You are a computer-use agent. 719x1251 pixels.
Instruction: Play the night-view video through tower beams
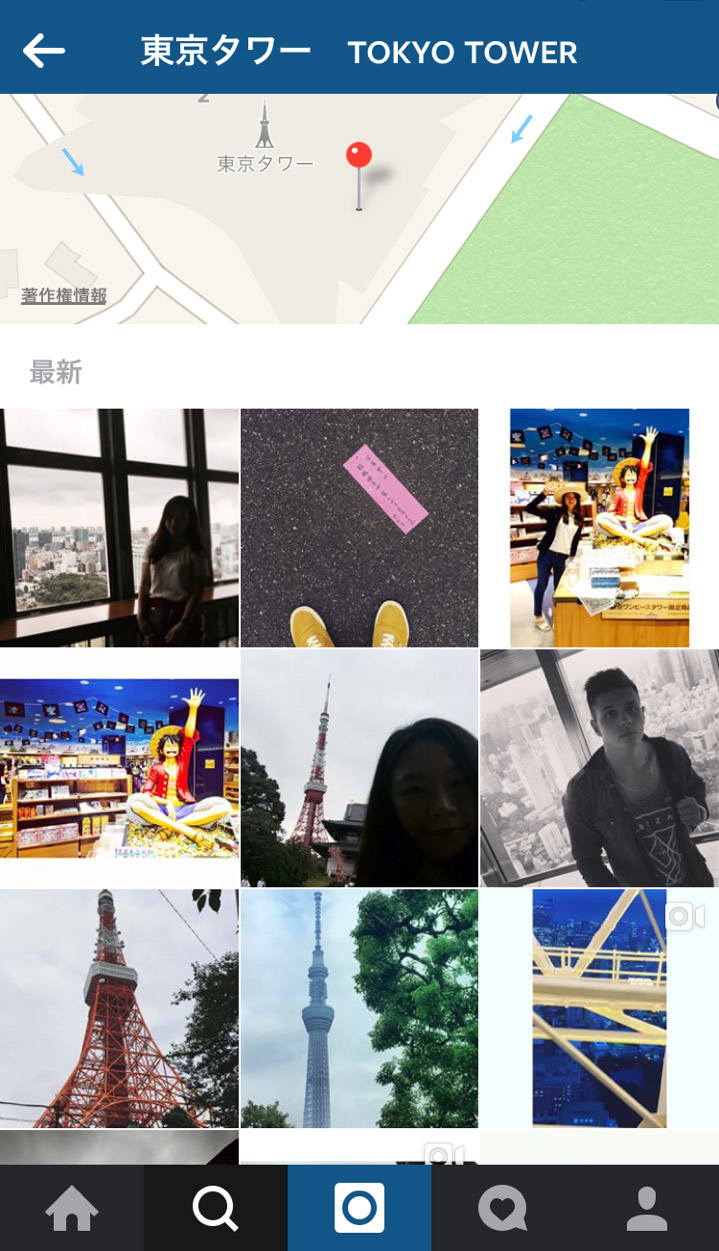point(599,1007)
